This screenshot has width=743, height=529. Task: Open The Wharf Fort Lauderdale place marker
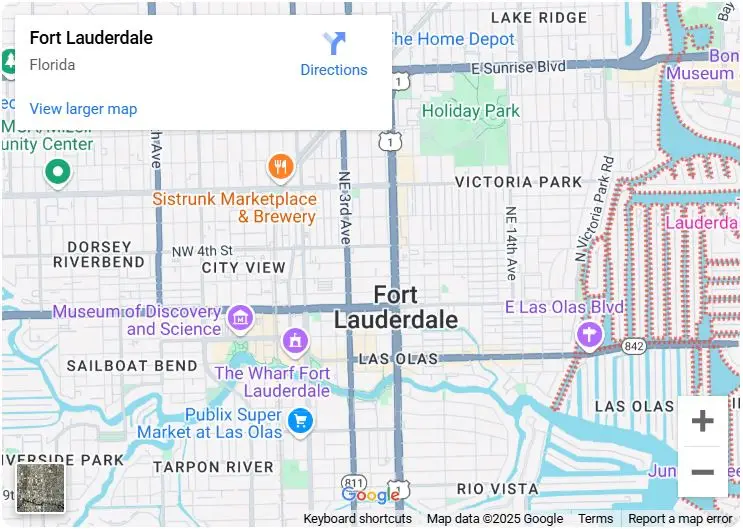point(294,342)
